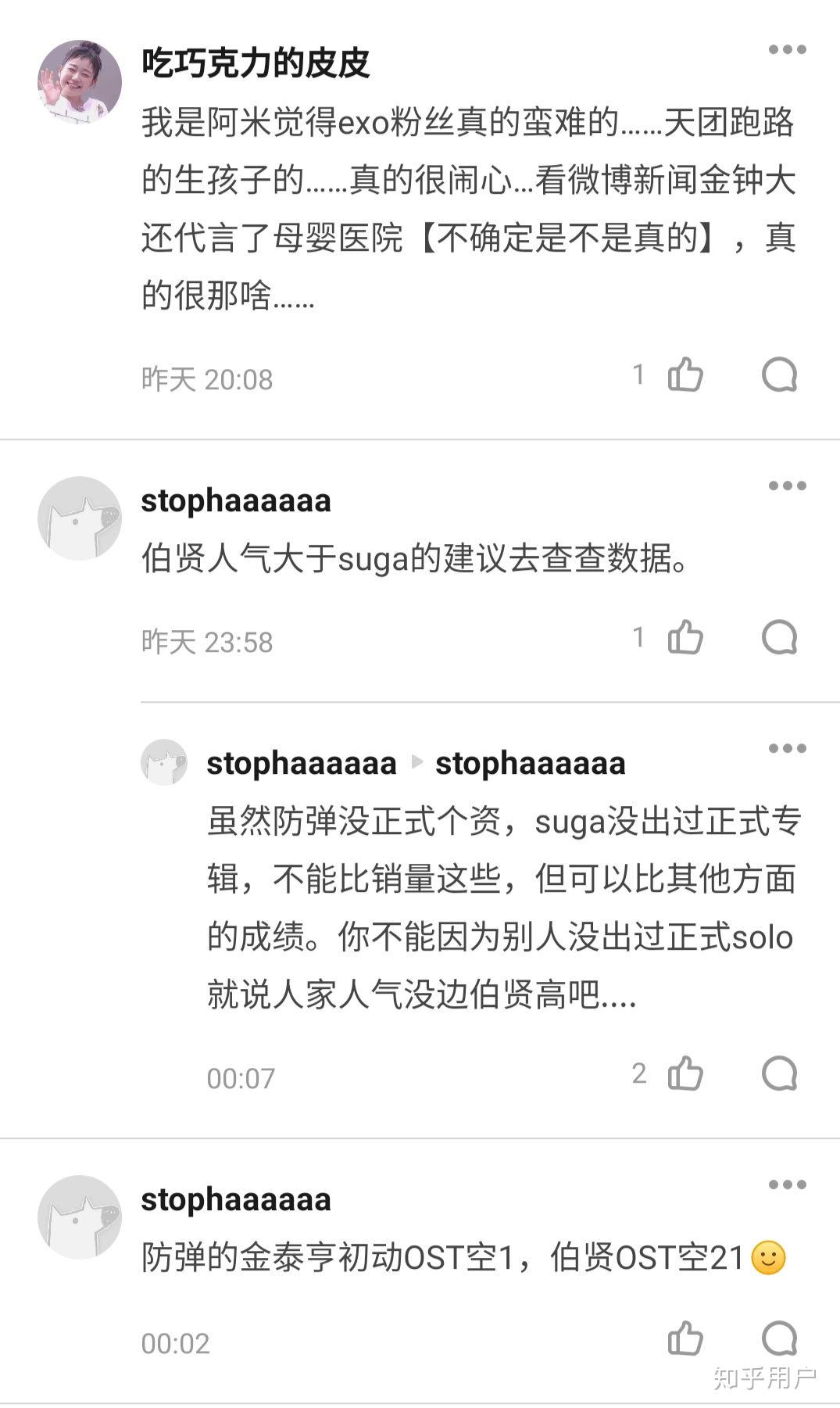This screenshot has width=840, height=1408.
Task: Tap the comment bubble on the 00:02 comment
Action: 779,1338
